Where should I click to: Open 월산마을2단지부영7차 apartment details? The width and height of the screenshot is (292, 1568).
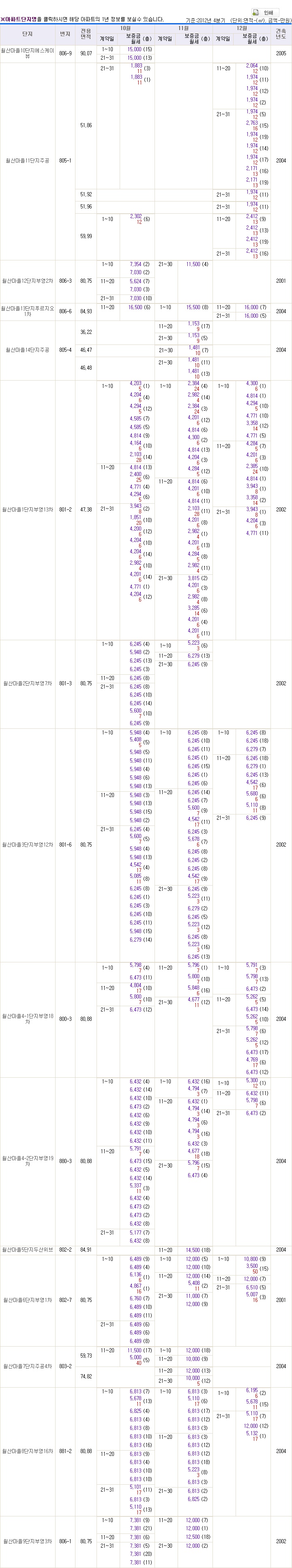28,684
